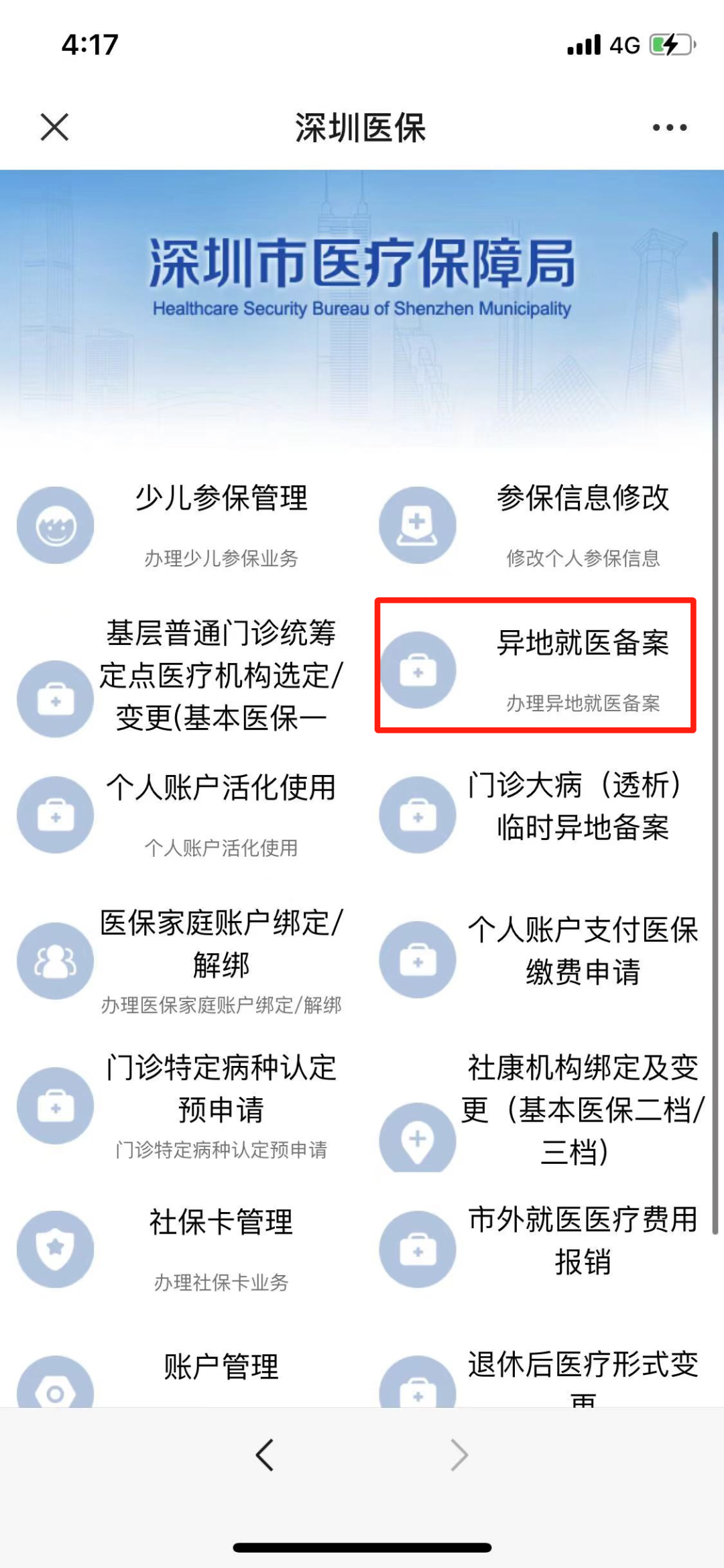Select 基层普通门诊统筹定点医疗机构选定/变更
Screen dimensions: 724x1568
(x=221, y=676)
